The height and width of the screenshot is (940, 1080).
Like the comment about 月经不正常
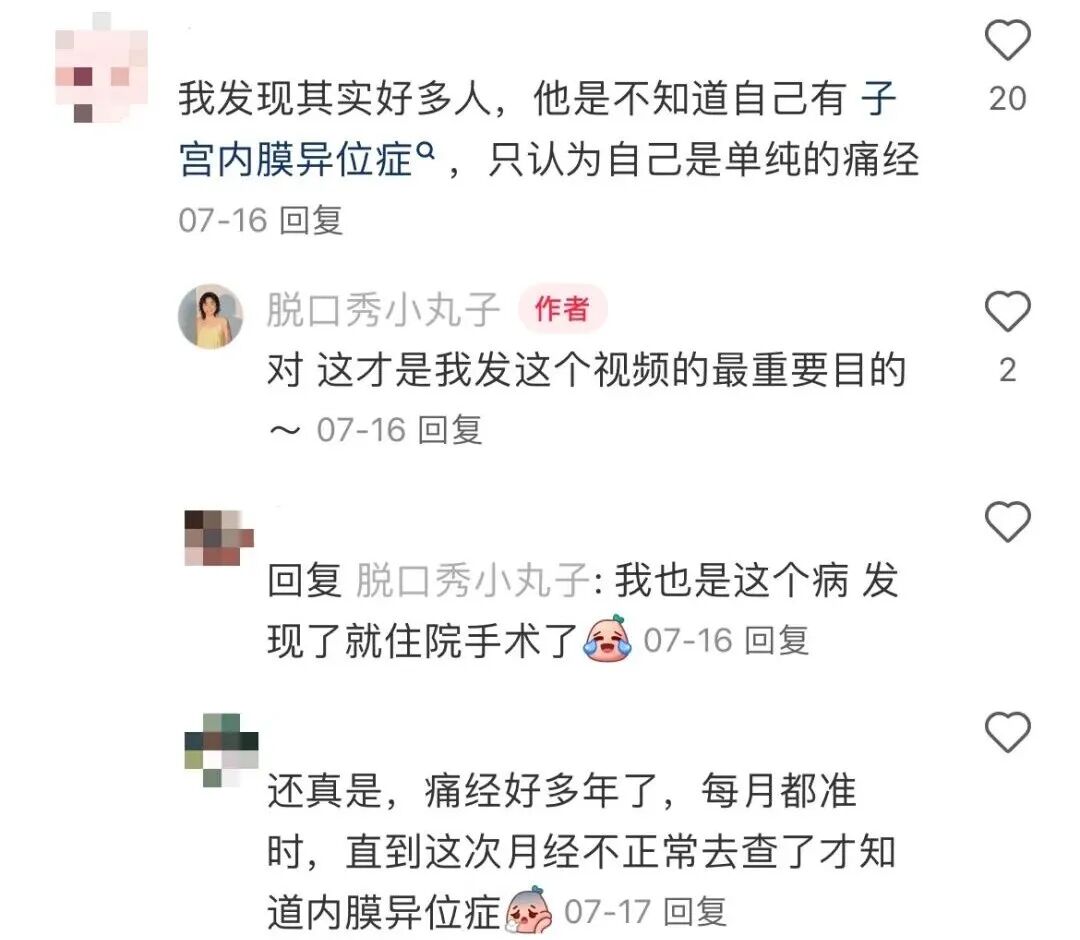pos(1007,734)
